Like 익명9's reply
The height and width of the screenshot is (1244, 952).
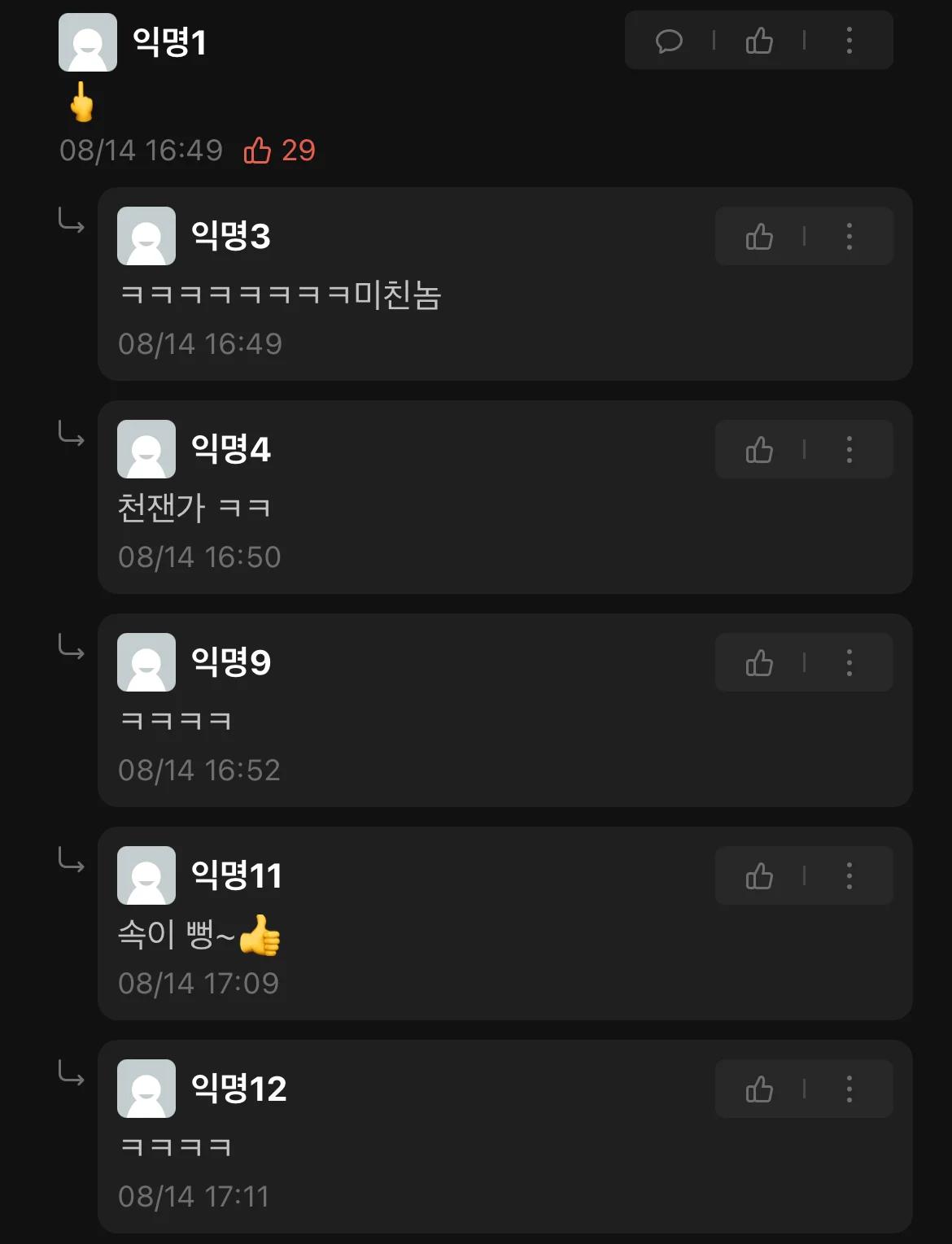pos(758,663)
